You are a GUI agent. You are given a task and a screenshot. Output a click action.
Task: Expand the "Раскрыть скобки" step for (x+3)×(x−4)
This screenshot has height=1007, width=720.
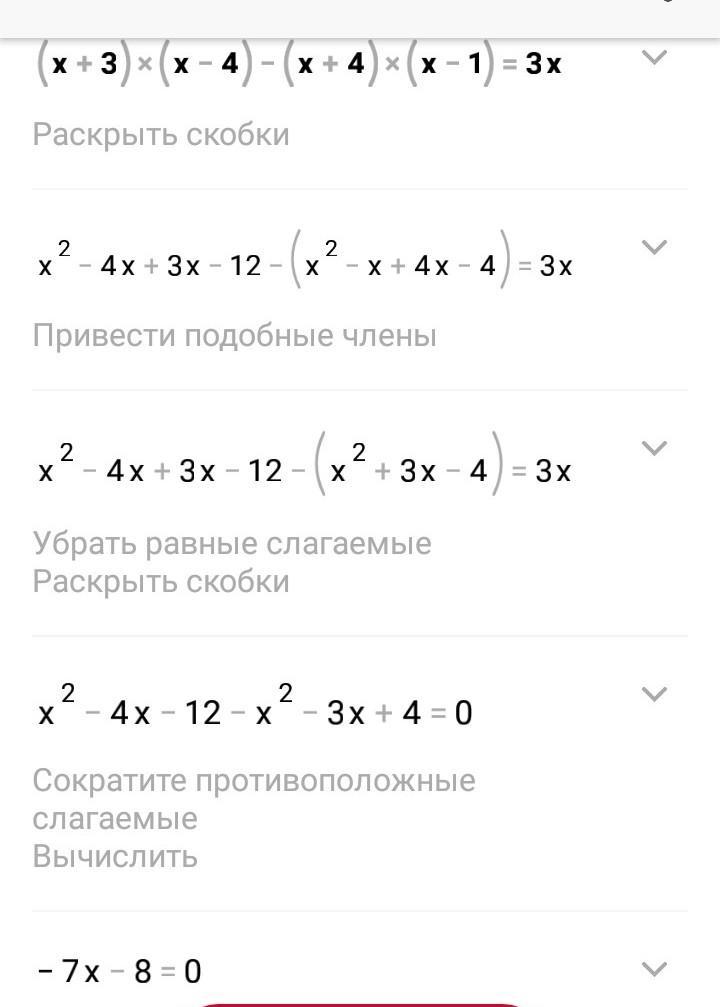click(x=653, y=58)
